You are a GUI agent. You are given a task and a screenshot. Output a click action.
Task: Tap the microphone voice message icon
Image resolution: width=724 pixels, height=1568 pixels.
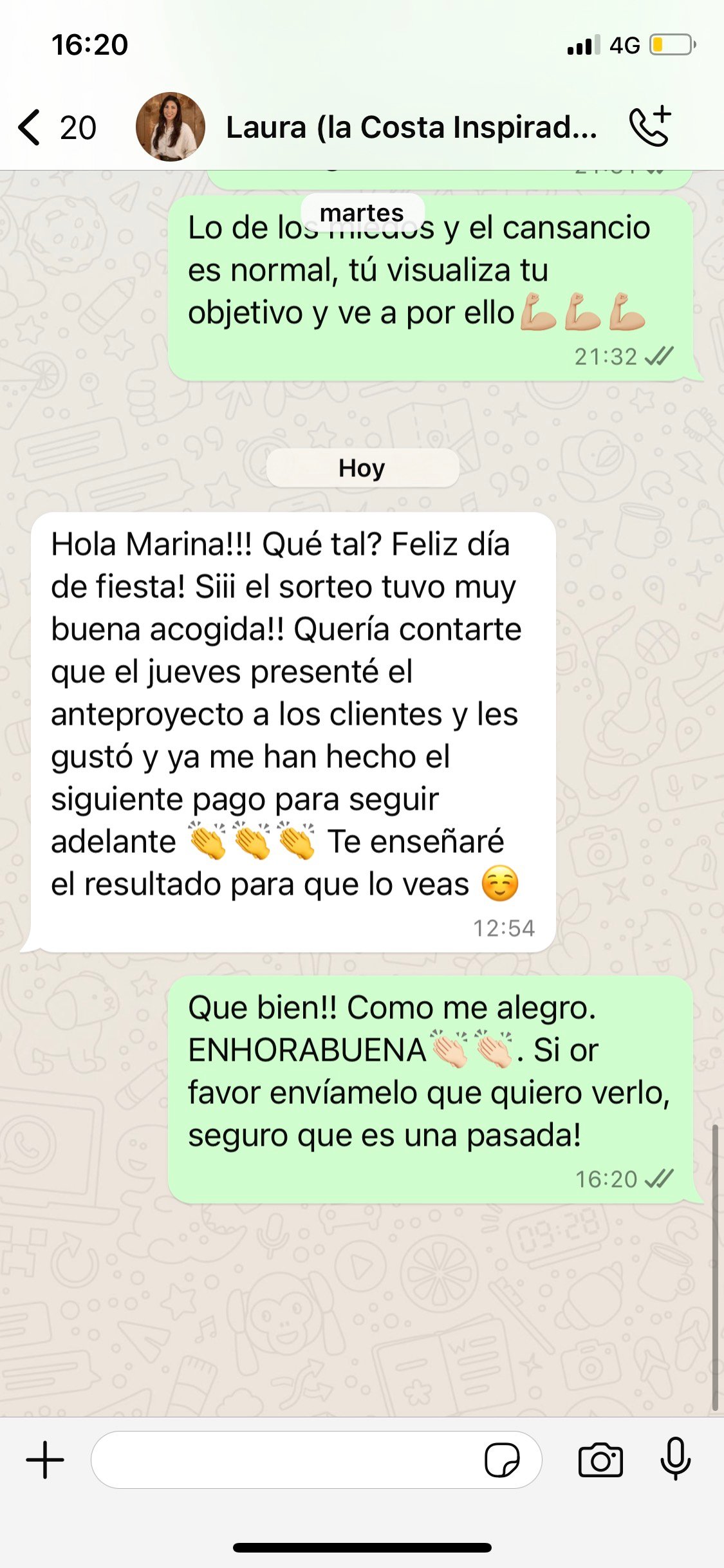click(x=675, y=1459)
